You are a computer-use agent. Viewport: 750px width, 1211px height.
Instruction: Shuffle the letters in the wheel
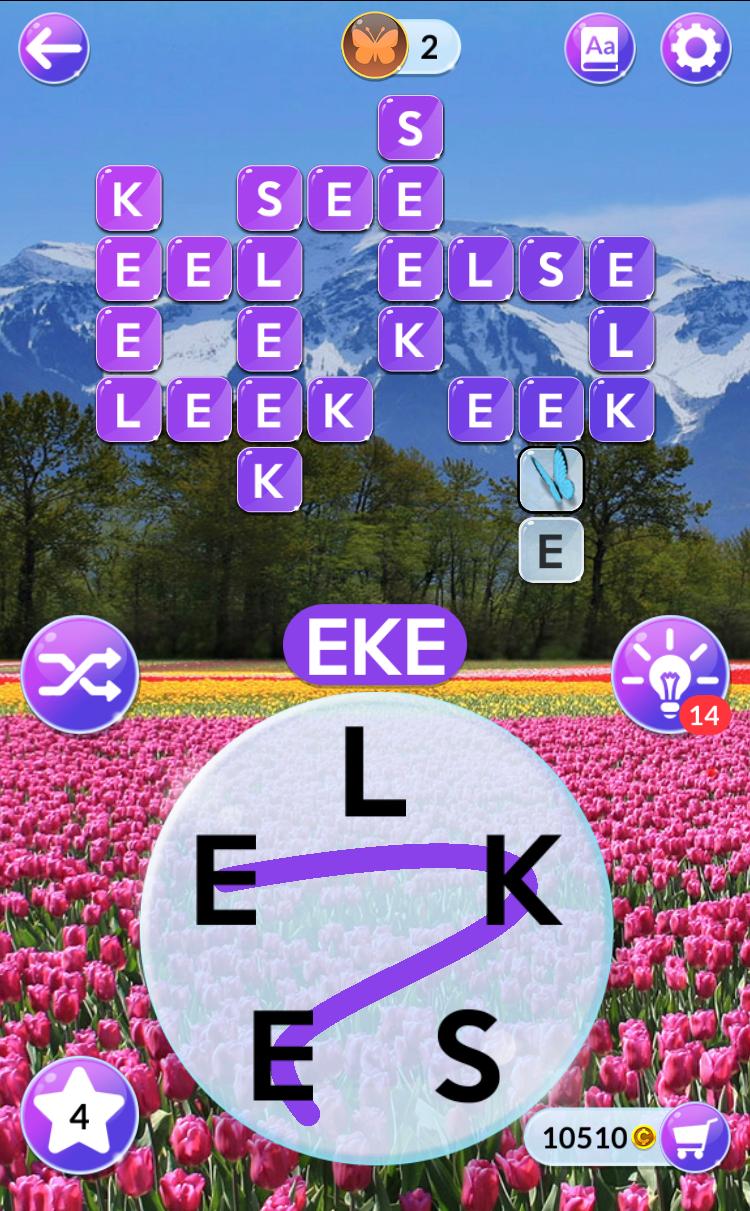point(79,674)
